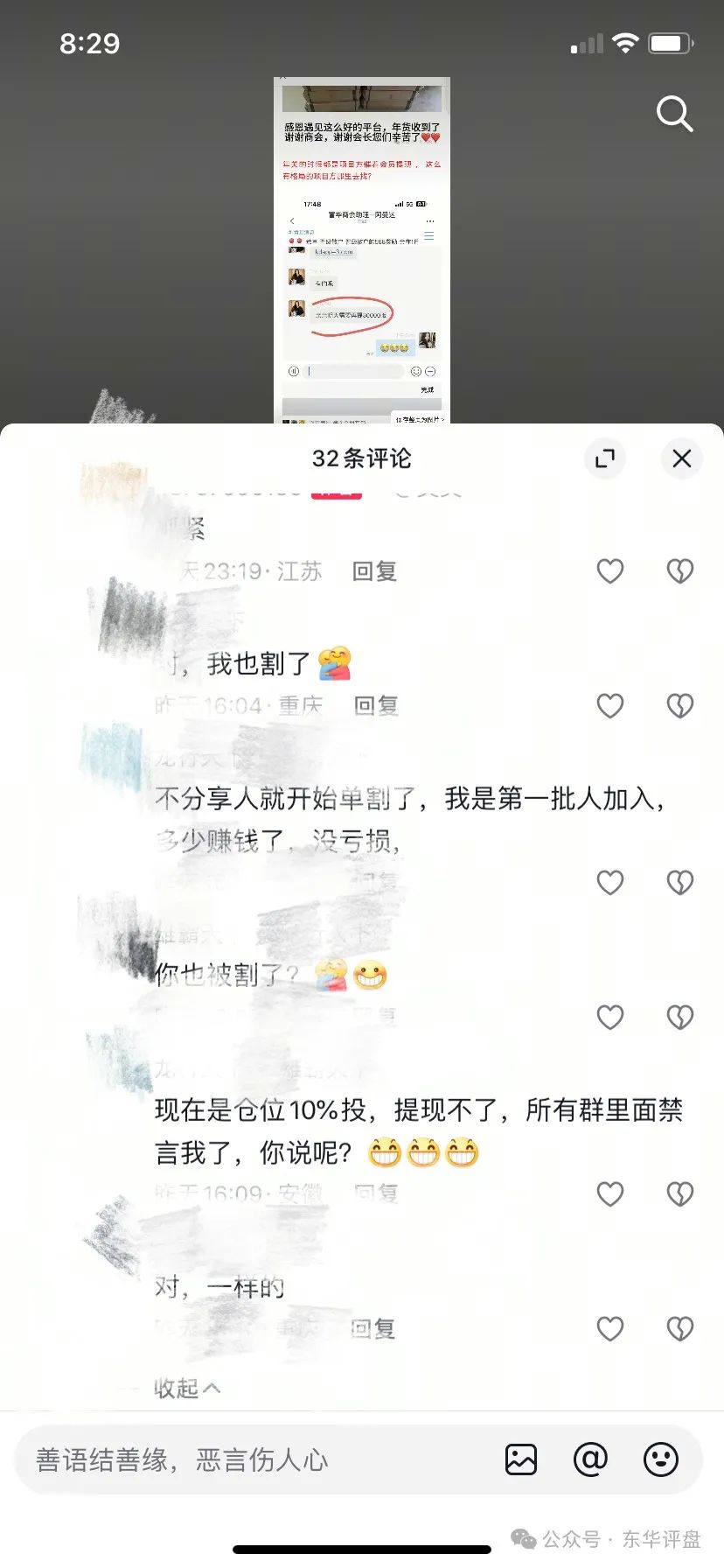
Task: Like the 你也被割了 comment
Action: pyautogui.click(x=609, y=1017)
